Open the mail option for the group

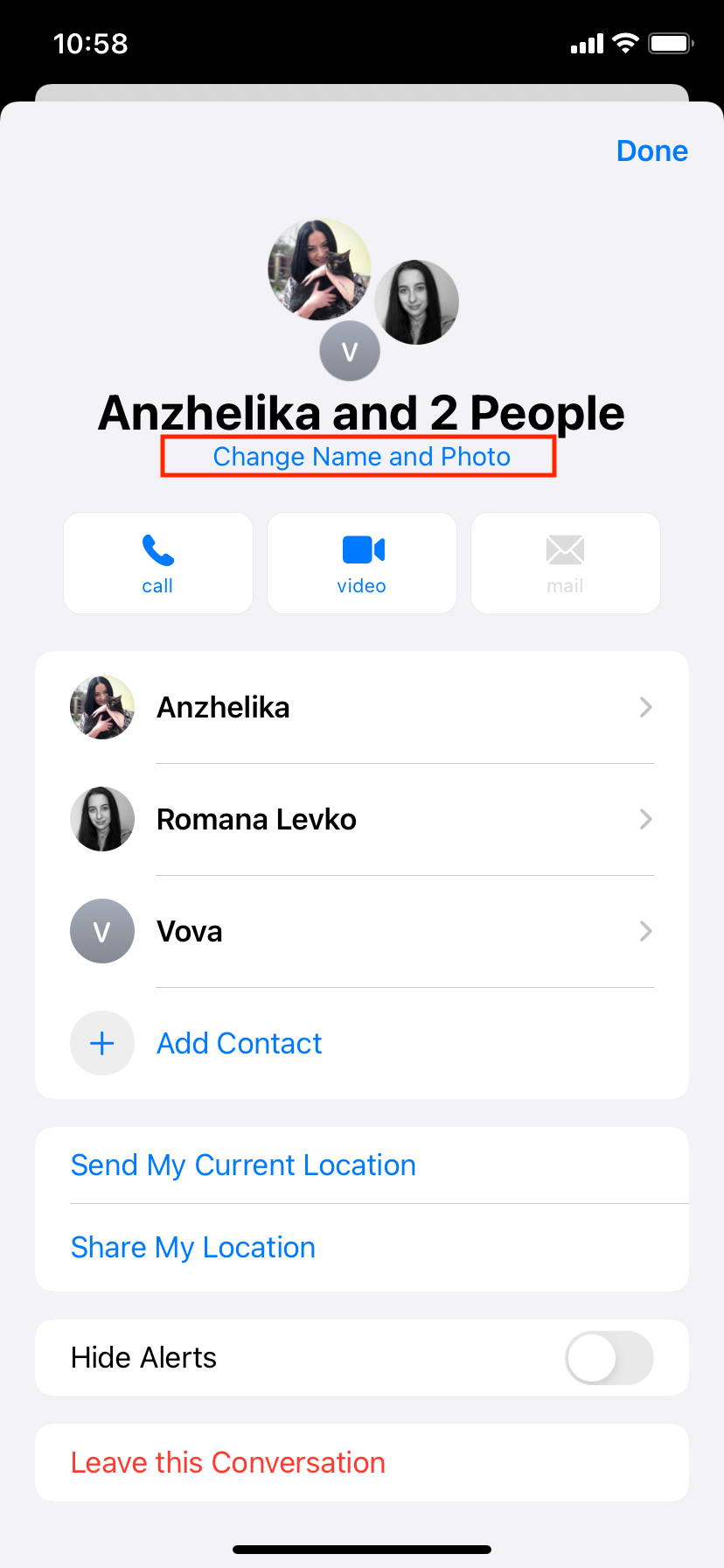(564, 563)
